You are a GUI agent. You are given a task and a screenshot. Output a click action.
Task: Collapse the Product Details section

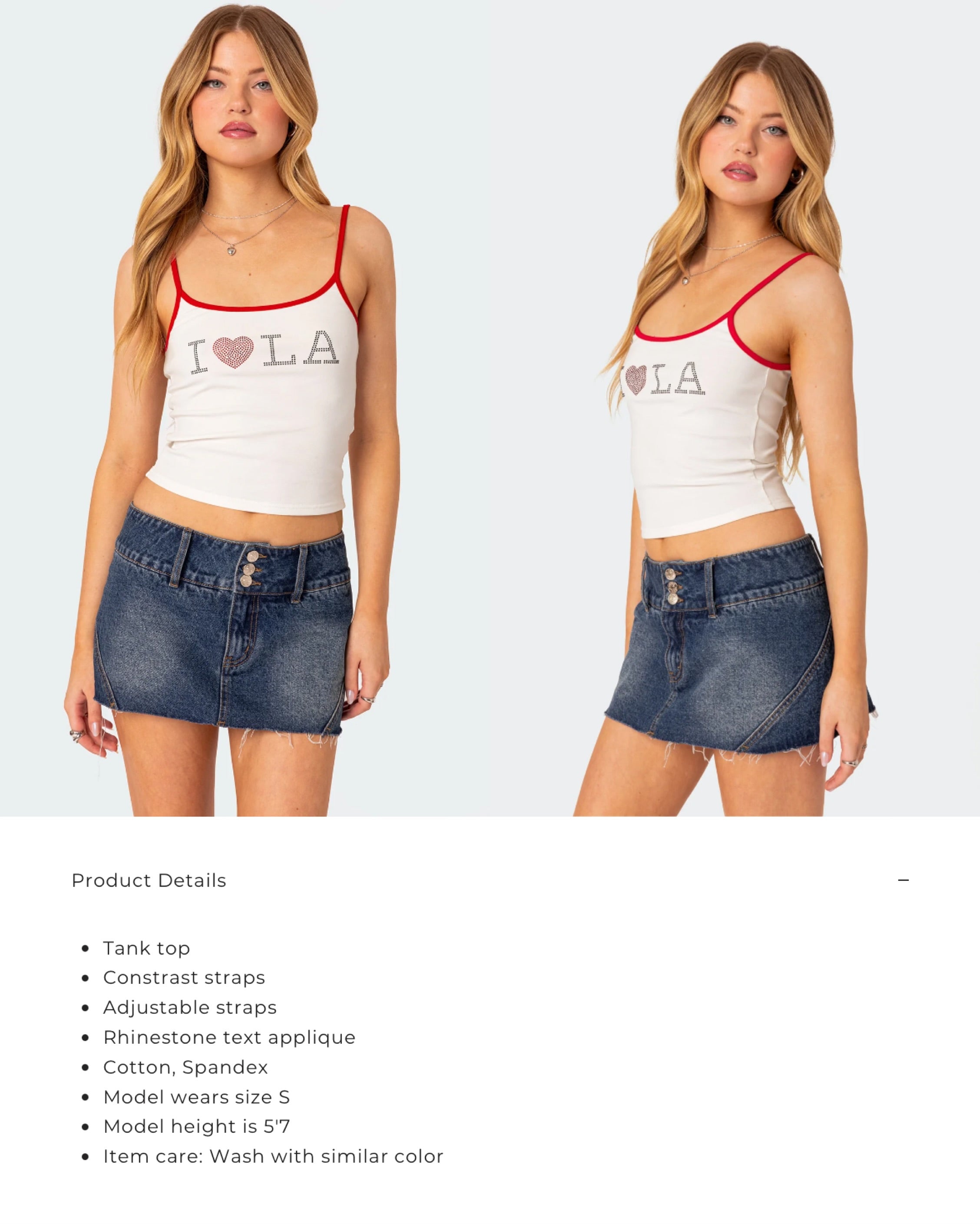pyautogui.click(x=904, y=880)
